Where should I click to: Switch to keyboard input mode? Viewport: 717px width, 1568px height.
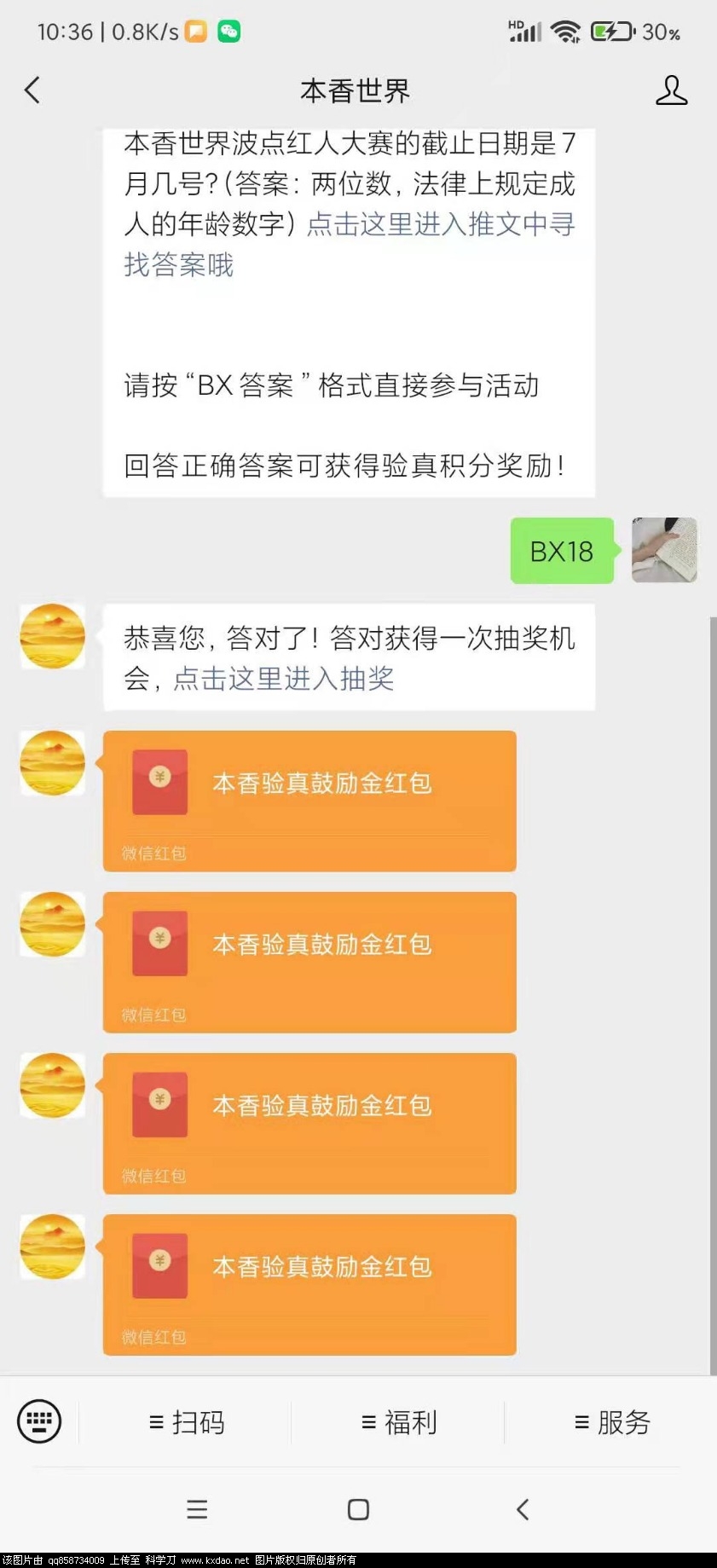click(39, 1421)
